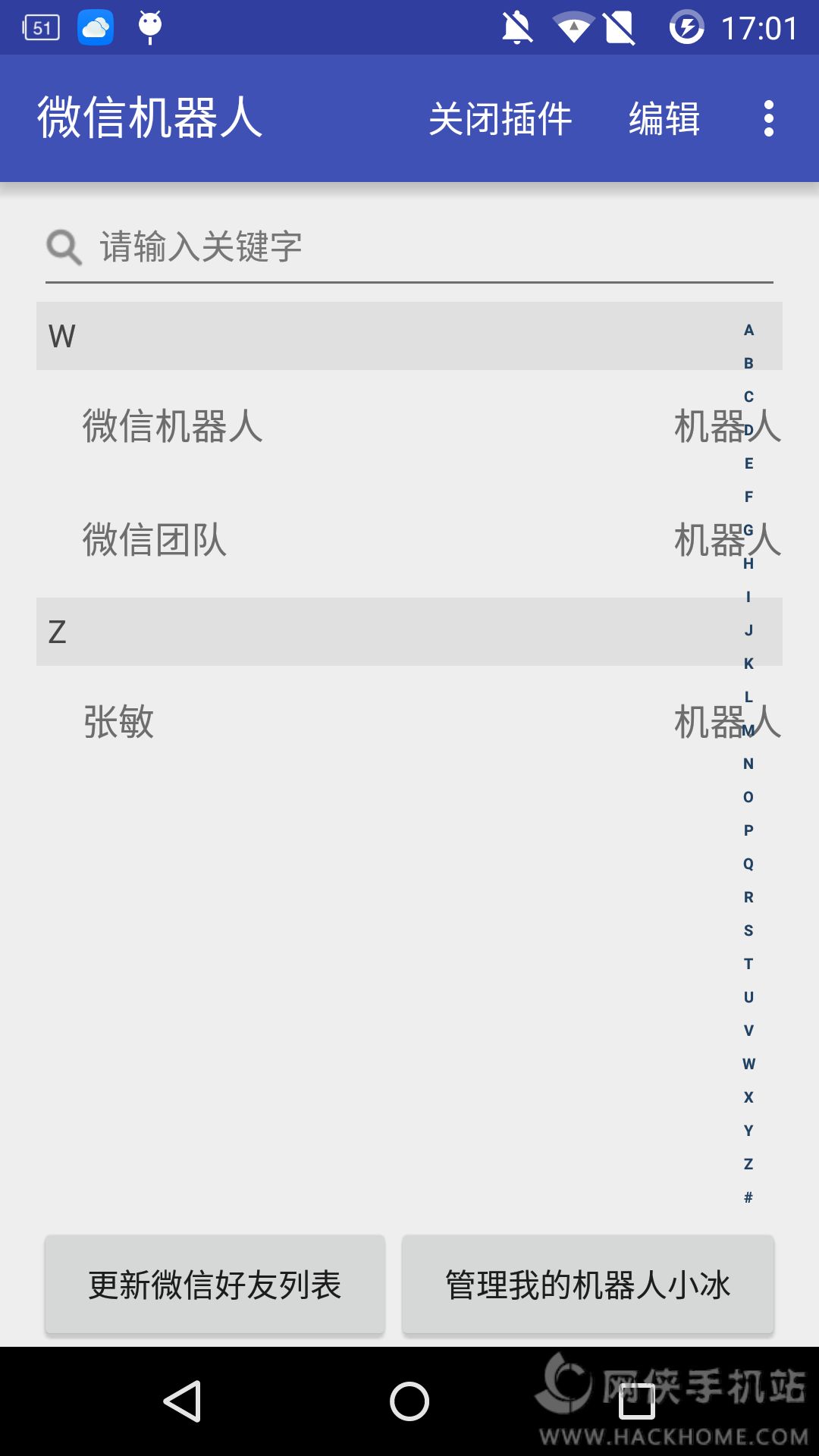Go back using the system back button
This screenshot has height=1456, width=819.
[x=182, y=1401]
